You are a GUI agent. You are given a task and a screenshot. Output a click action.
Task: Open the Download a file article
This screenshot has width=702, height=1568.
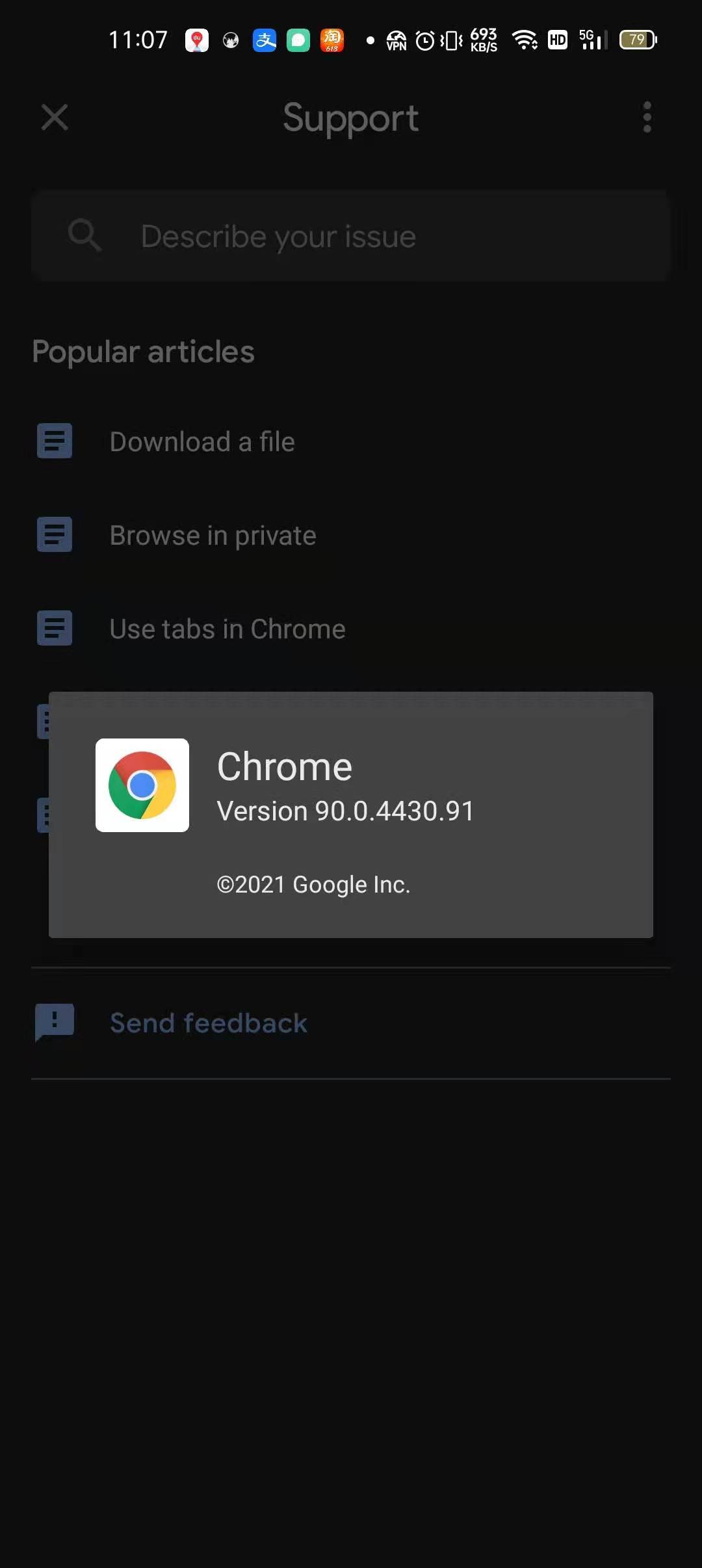[351, 441]
